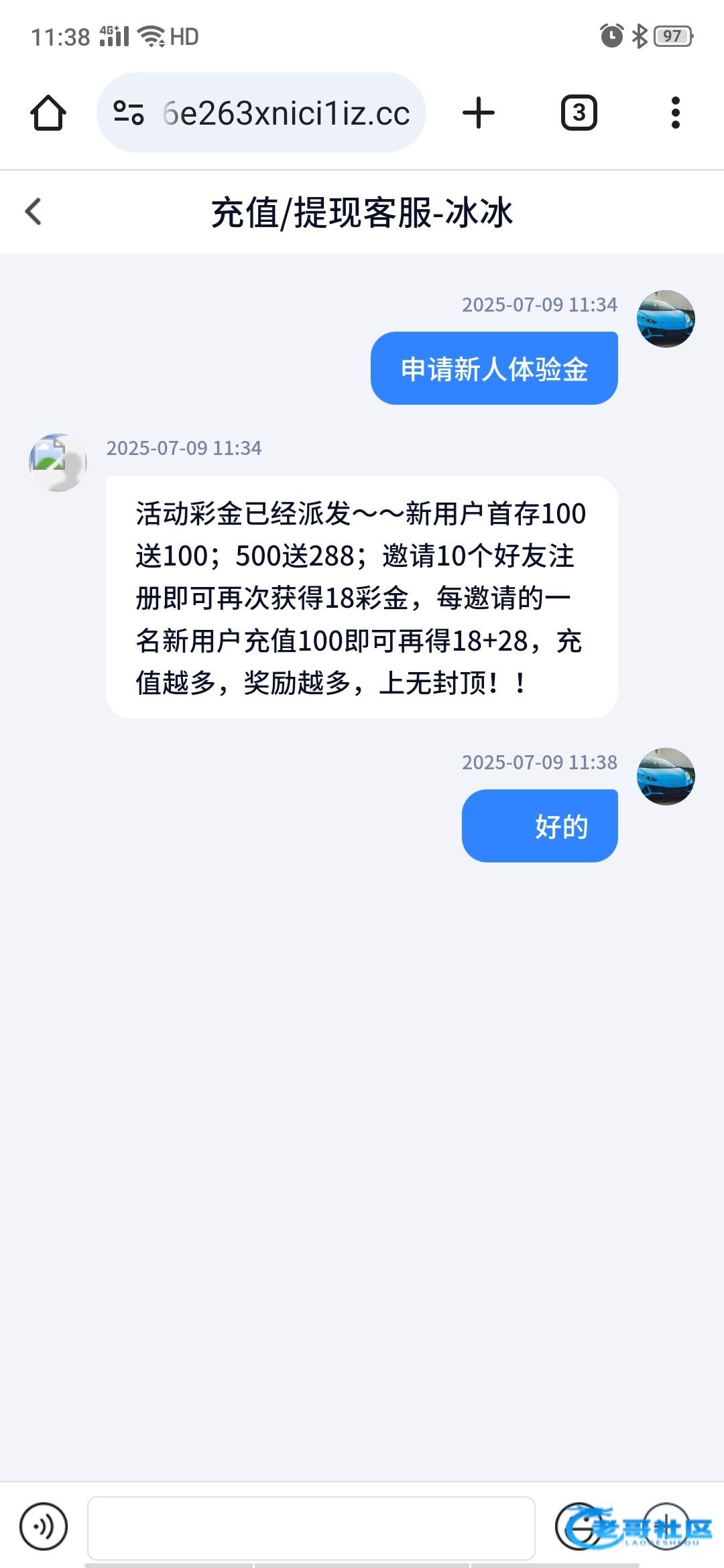Open the tab switcher showing 3 tabs
The width and height of the screenshot is (724, 1568).
pos(579,113)
